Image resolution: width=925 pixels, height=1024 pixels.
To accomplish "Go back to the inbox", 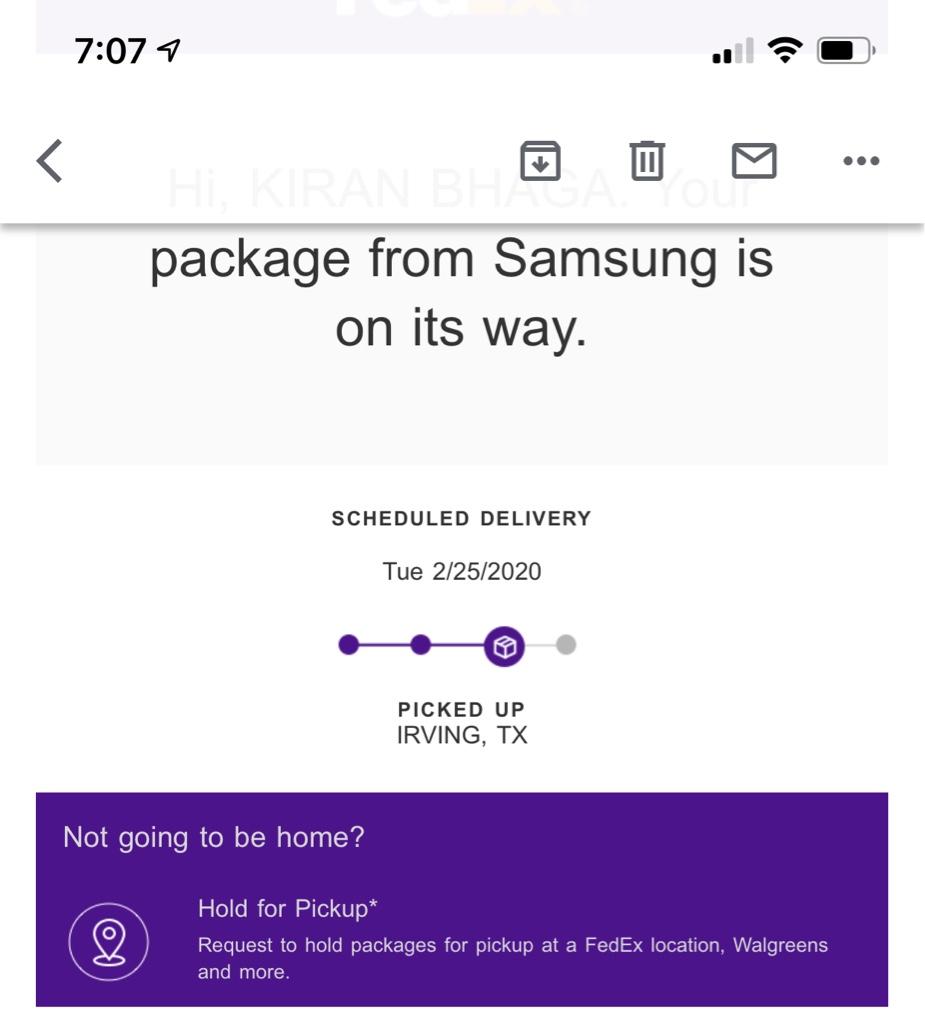I will [x=50, y=161].
